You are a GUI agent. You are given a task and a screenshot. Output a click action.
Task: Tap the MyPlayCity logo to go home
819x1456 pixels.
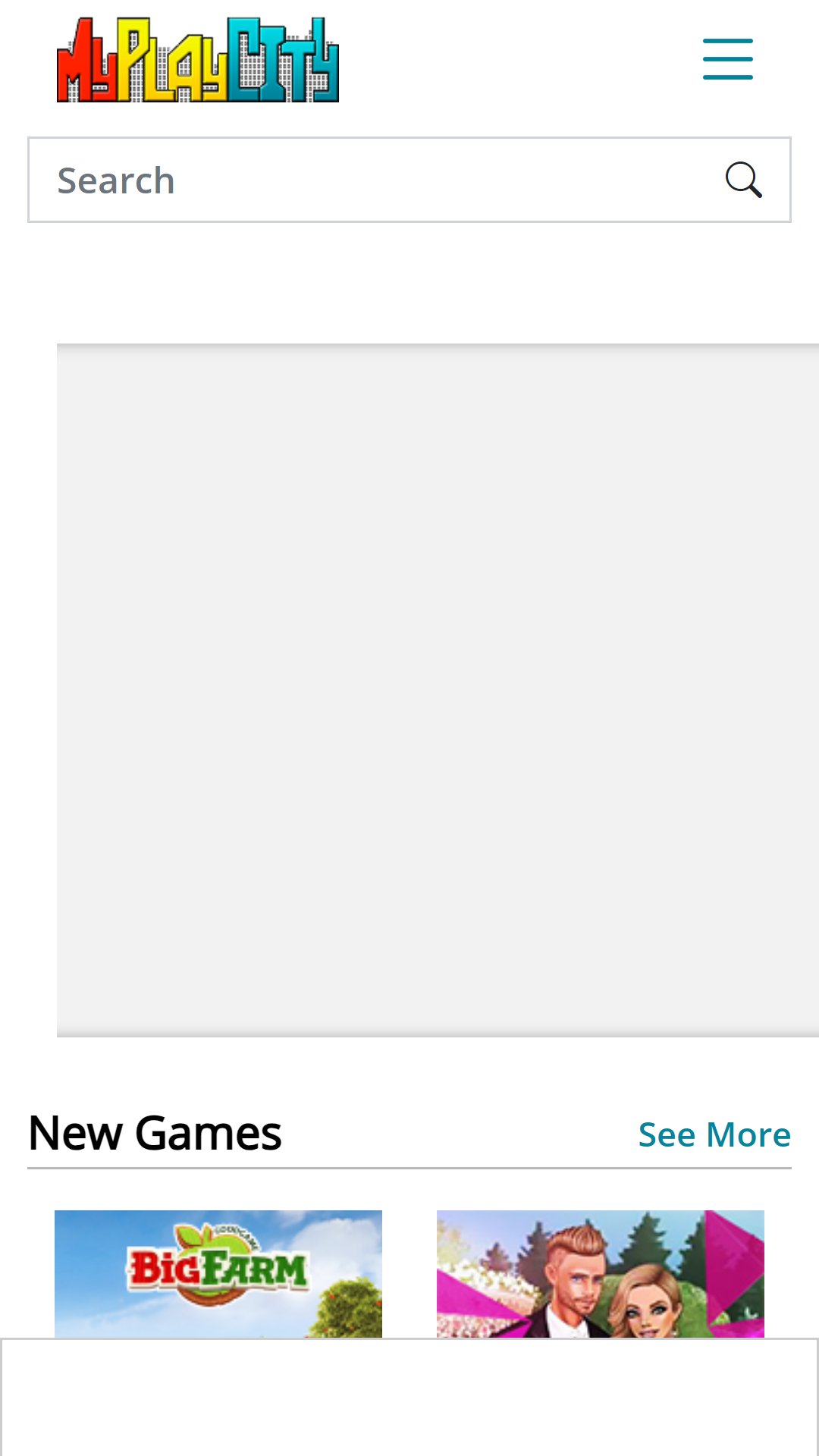(198, 60)
